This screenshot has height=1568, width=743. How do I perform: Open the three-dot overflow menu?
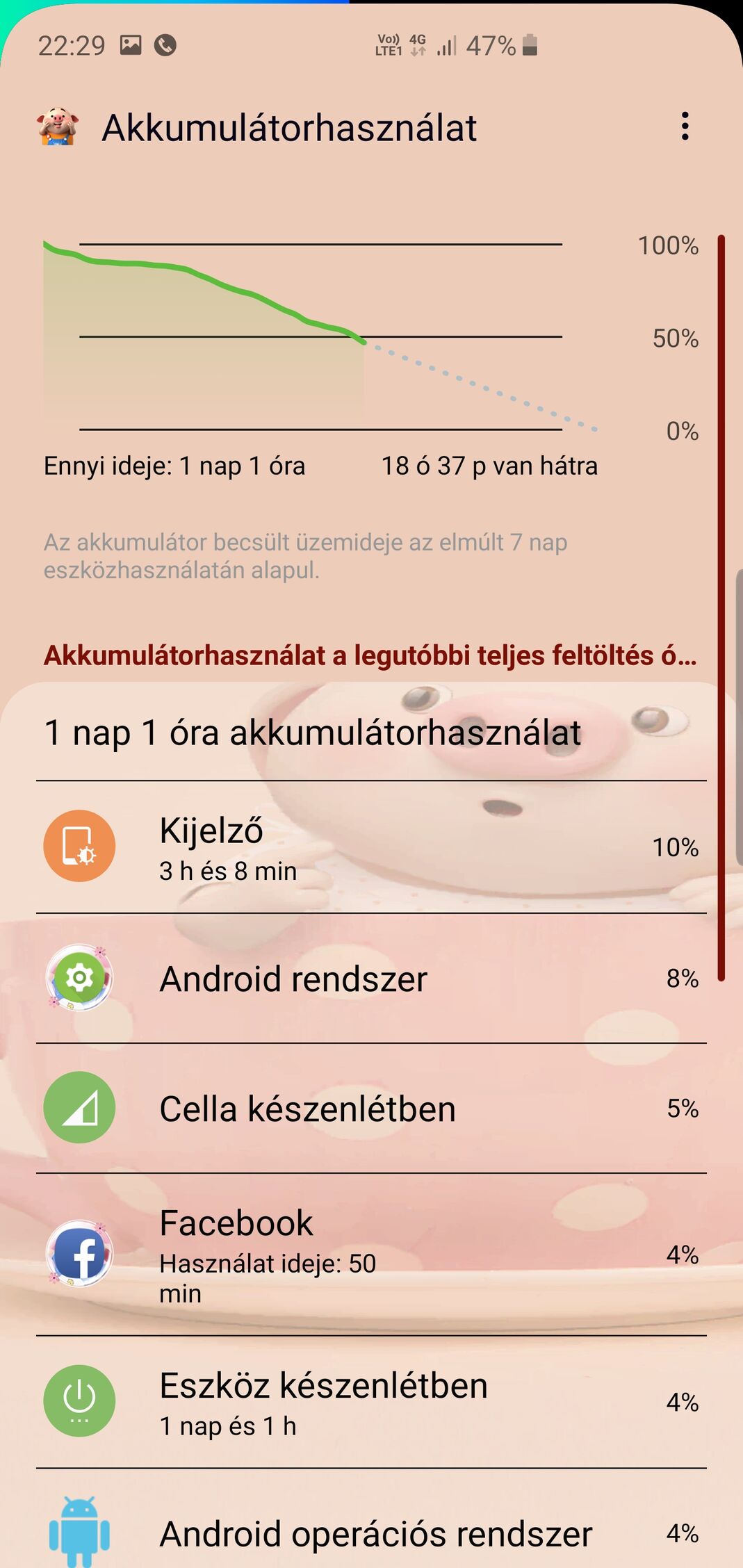click(685, 126)
